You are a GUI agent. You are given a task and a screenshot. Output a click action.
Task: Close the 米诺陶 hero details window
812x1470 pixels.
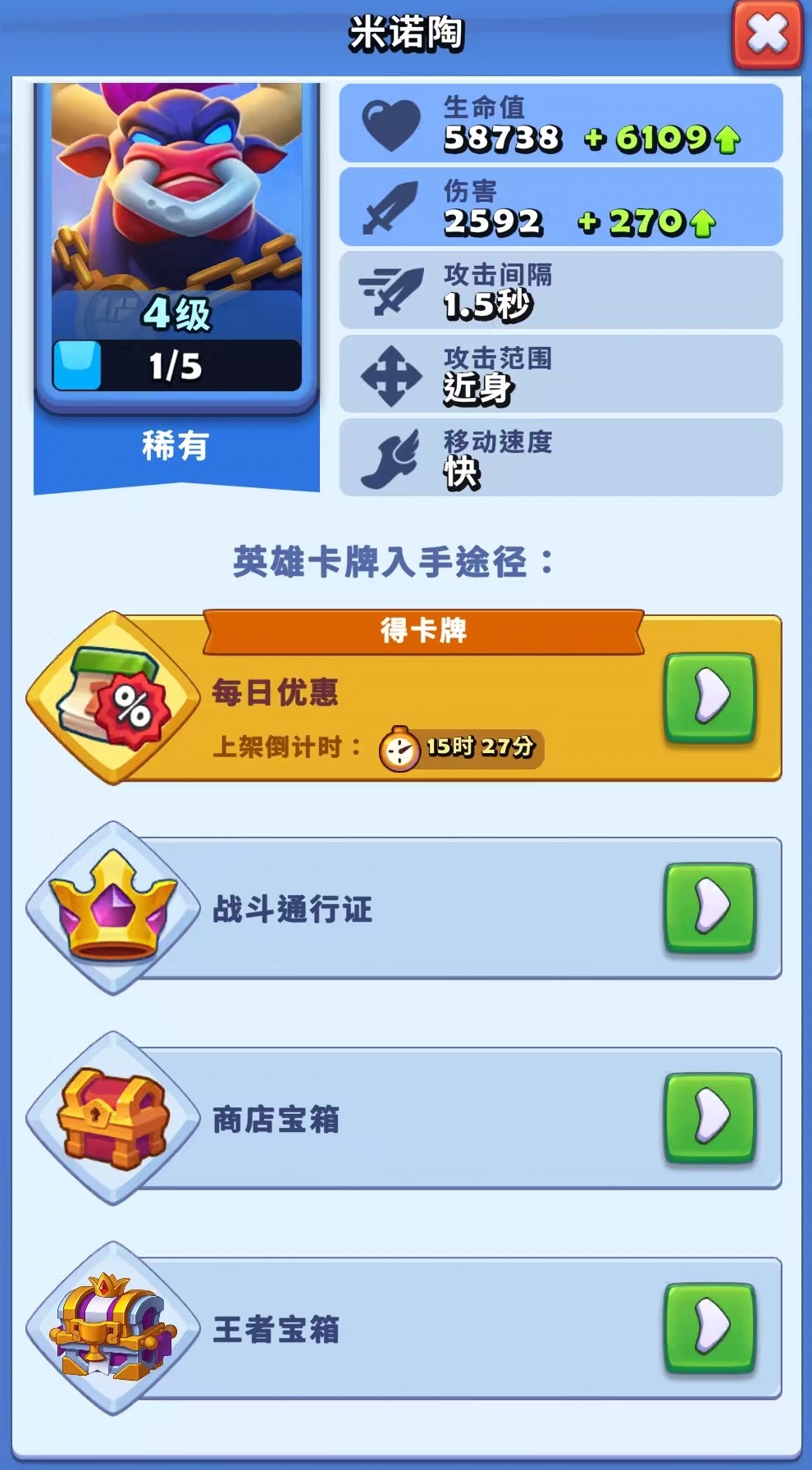coord(766,34)
